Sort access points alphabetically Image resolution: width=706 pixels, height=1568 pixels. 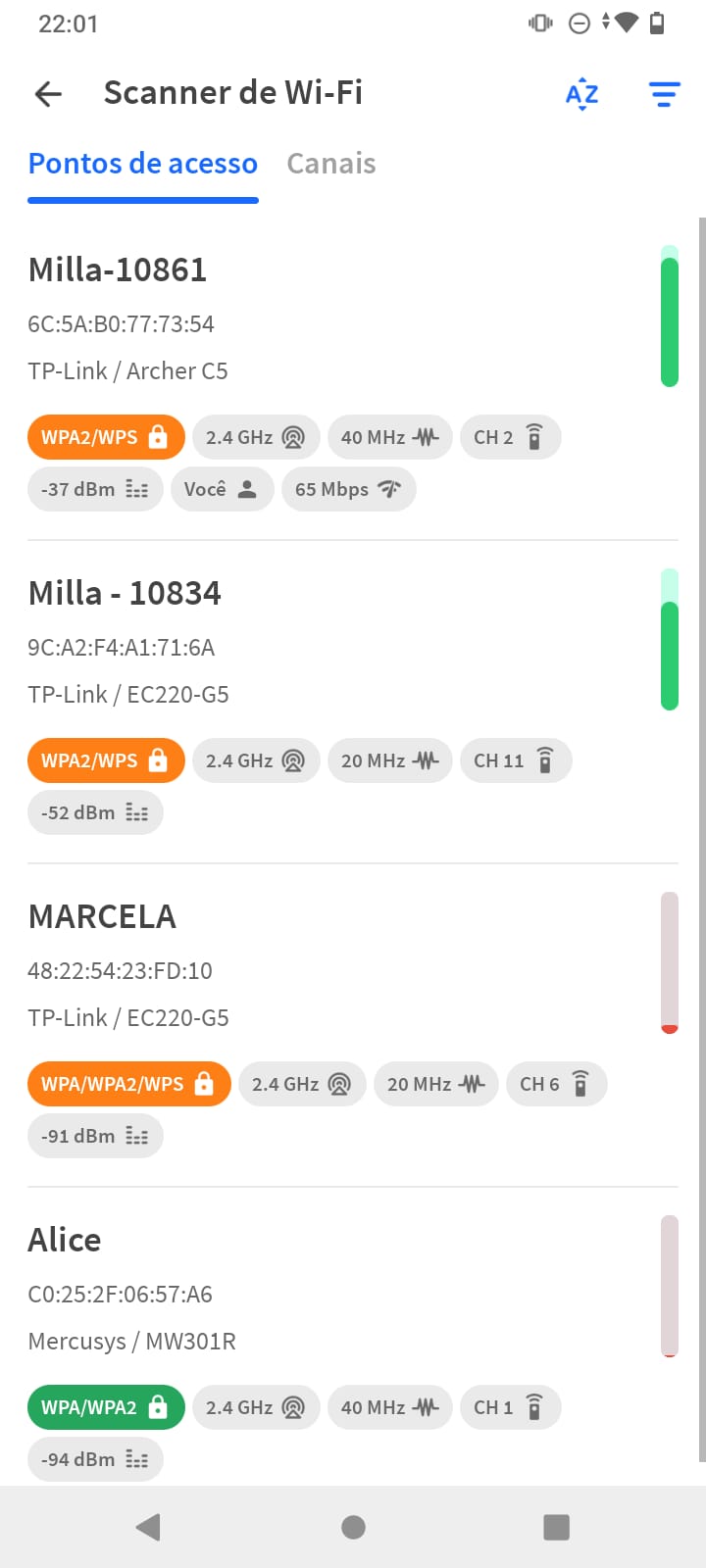click(x=581, y=94)
